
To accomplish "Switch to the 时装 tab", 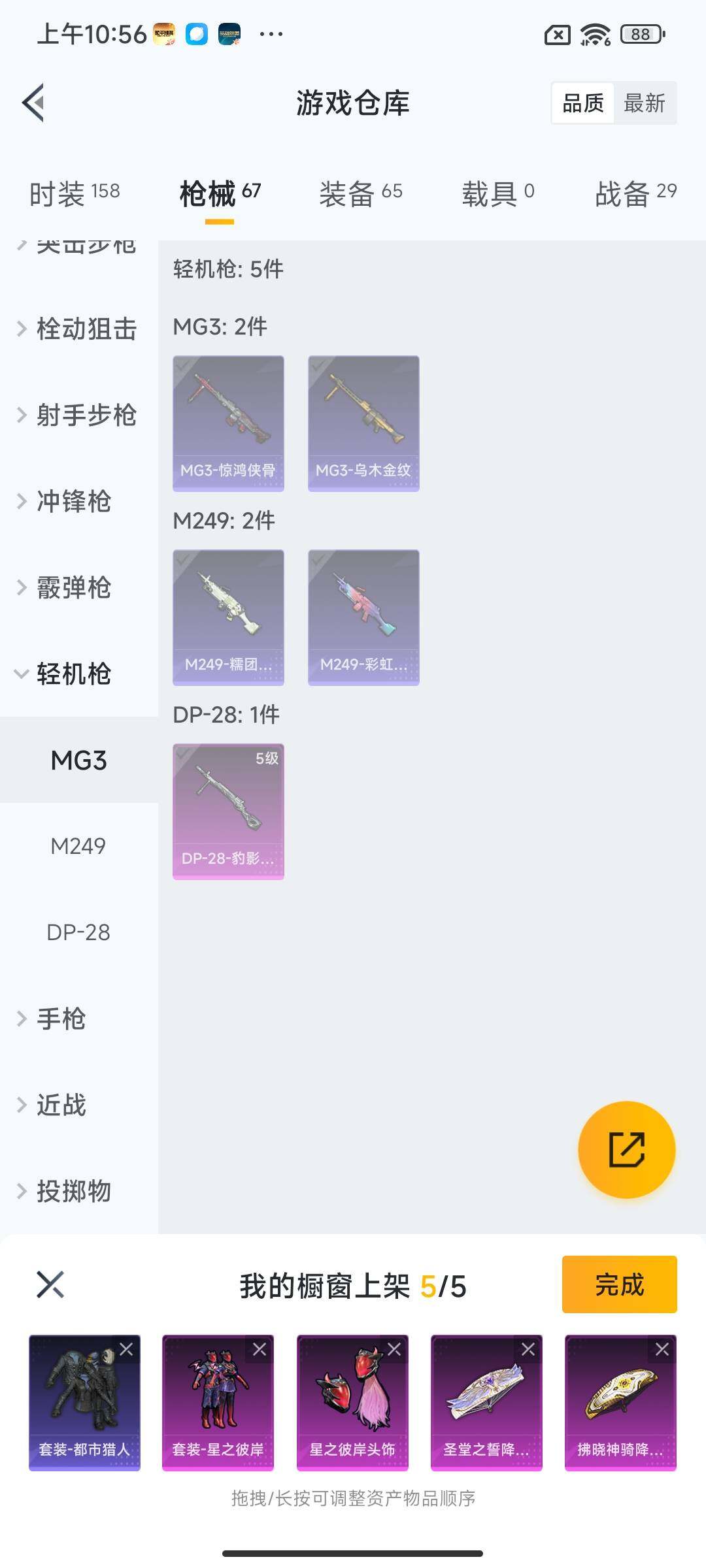I will pos(74,193).
